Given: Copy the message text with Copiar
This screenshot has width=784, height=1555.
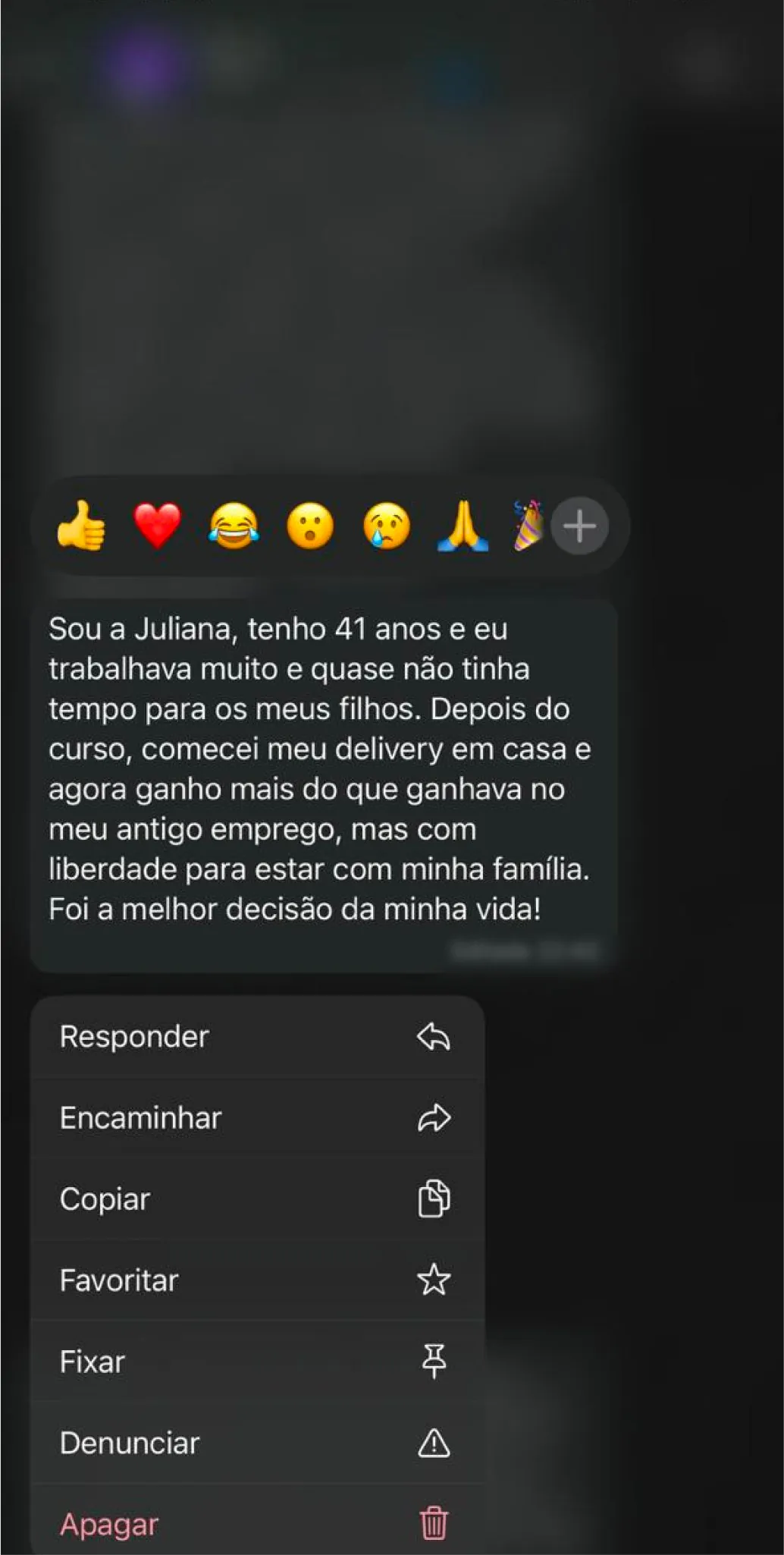Looking at the screenshot, I should 257,1199.
